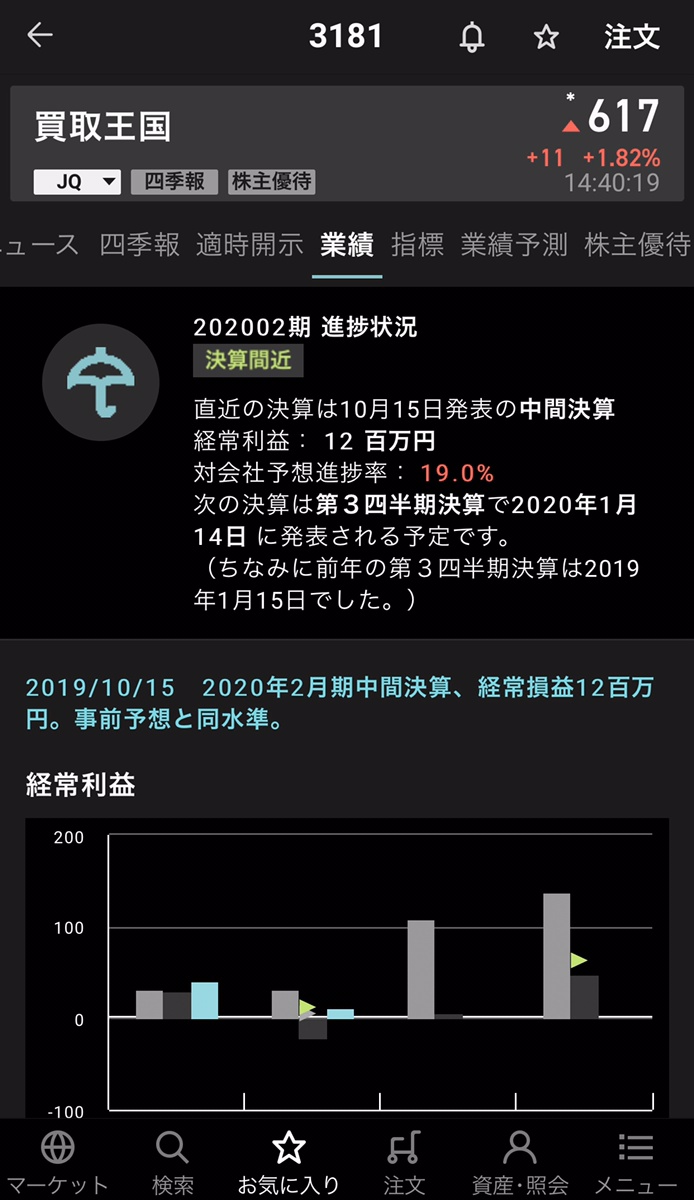Switch to the 業績予測 tab

click(514, 245)
